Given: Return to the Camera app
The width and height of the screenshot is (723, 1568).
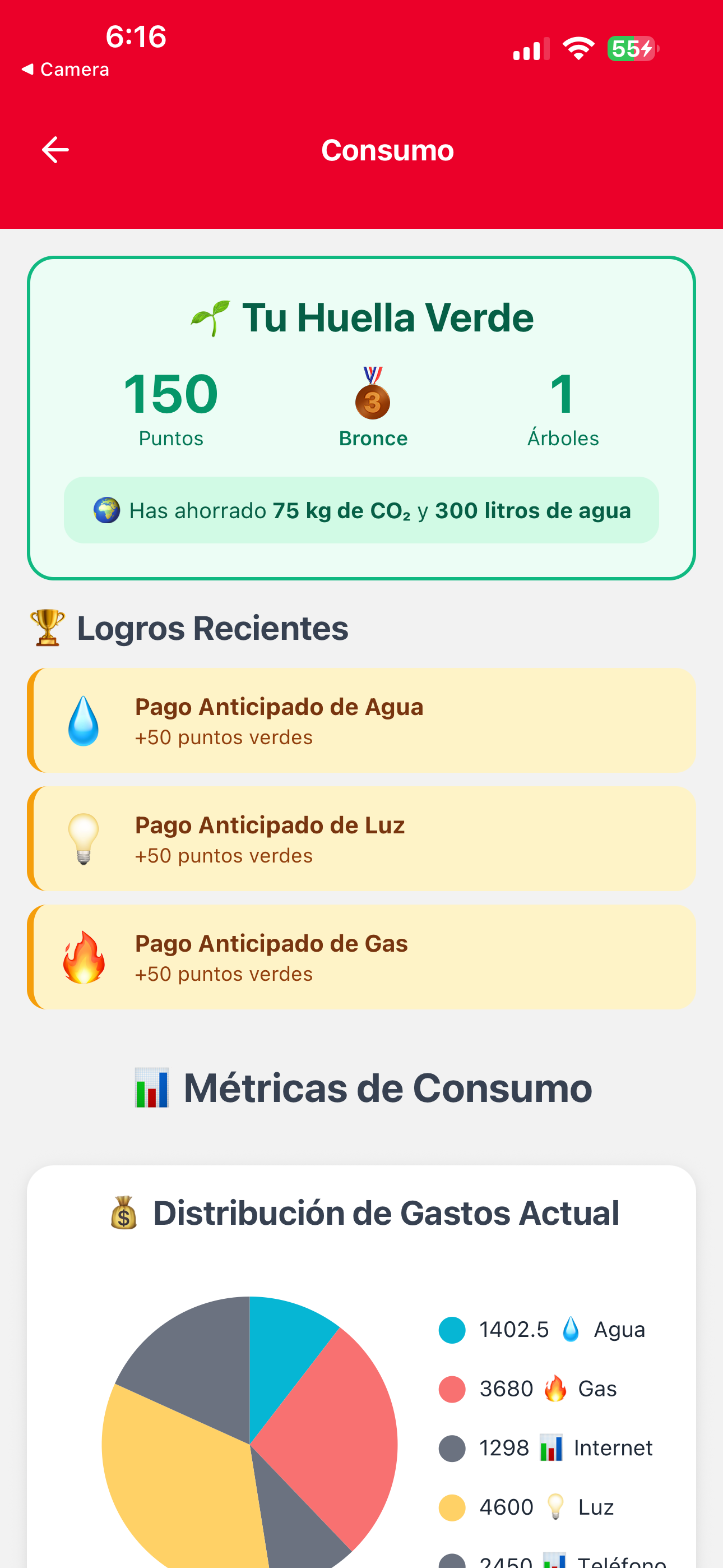Looking at the screenshot, I should pos(65,70).
